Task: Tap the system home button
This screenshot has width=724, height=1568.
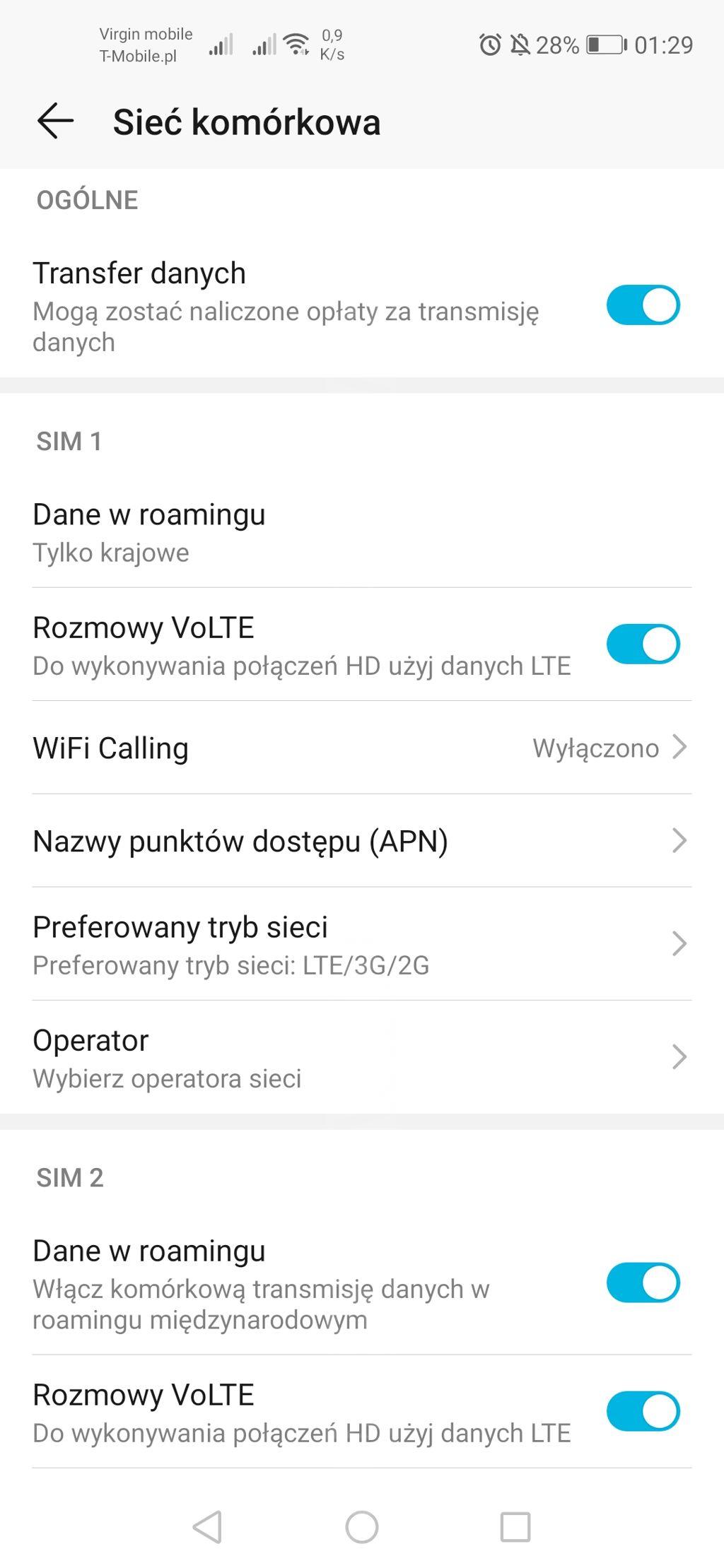Action: point(362,1527)
